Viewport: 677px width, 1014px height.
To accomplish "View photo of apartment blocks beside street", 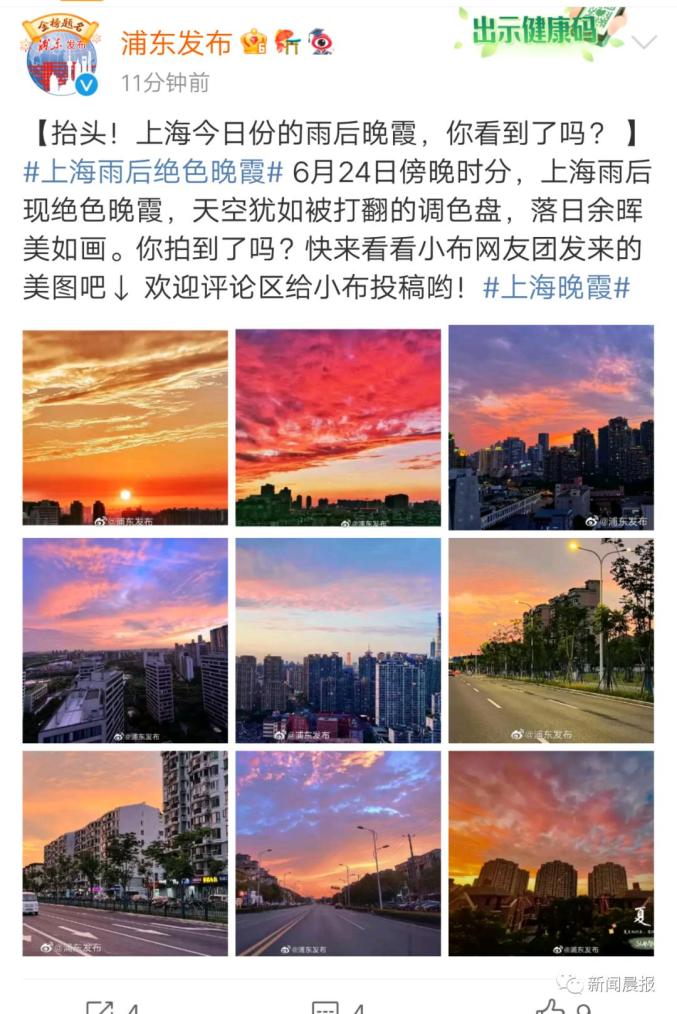I will pyautogui.click(x=125, y=853).
